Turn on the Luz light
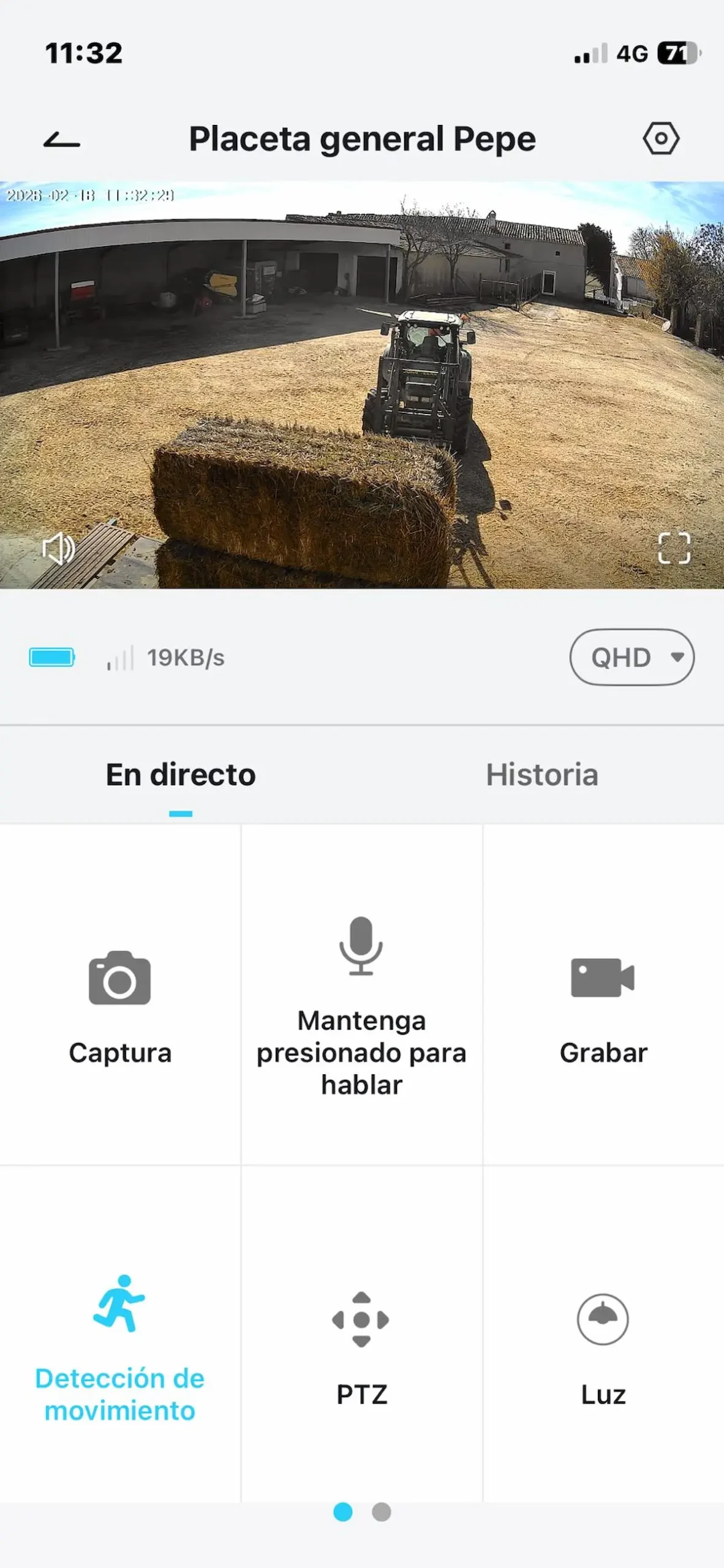The width and height of the screenshot is (724, 1568). pos(603,1347)
